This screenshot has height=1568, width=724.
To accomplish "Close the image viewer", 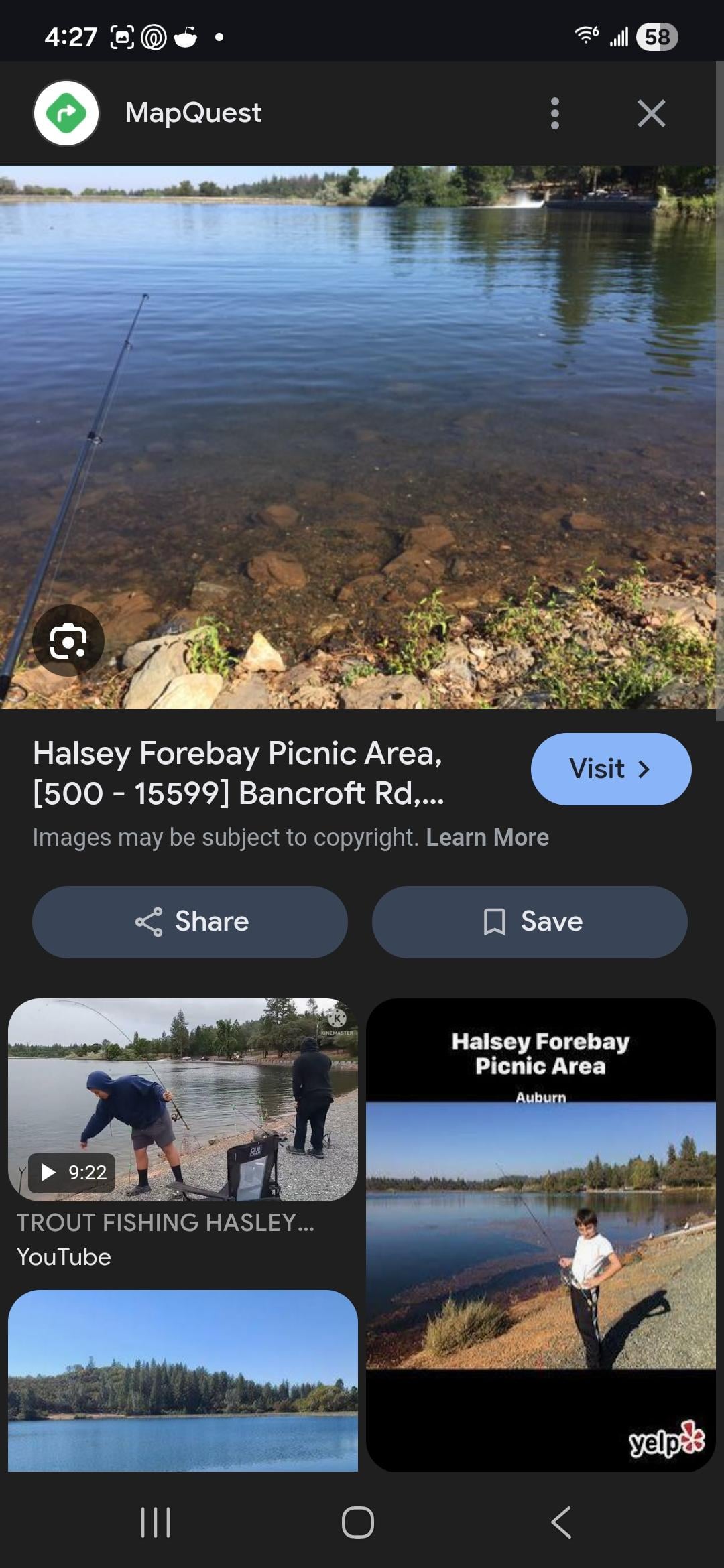I will click(x=651, y=113).
